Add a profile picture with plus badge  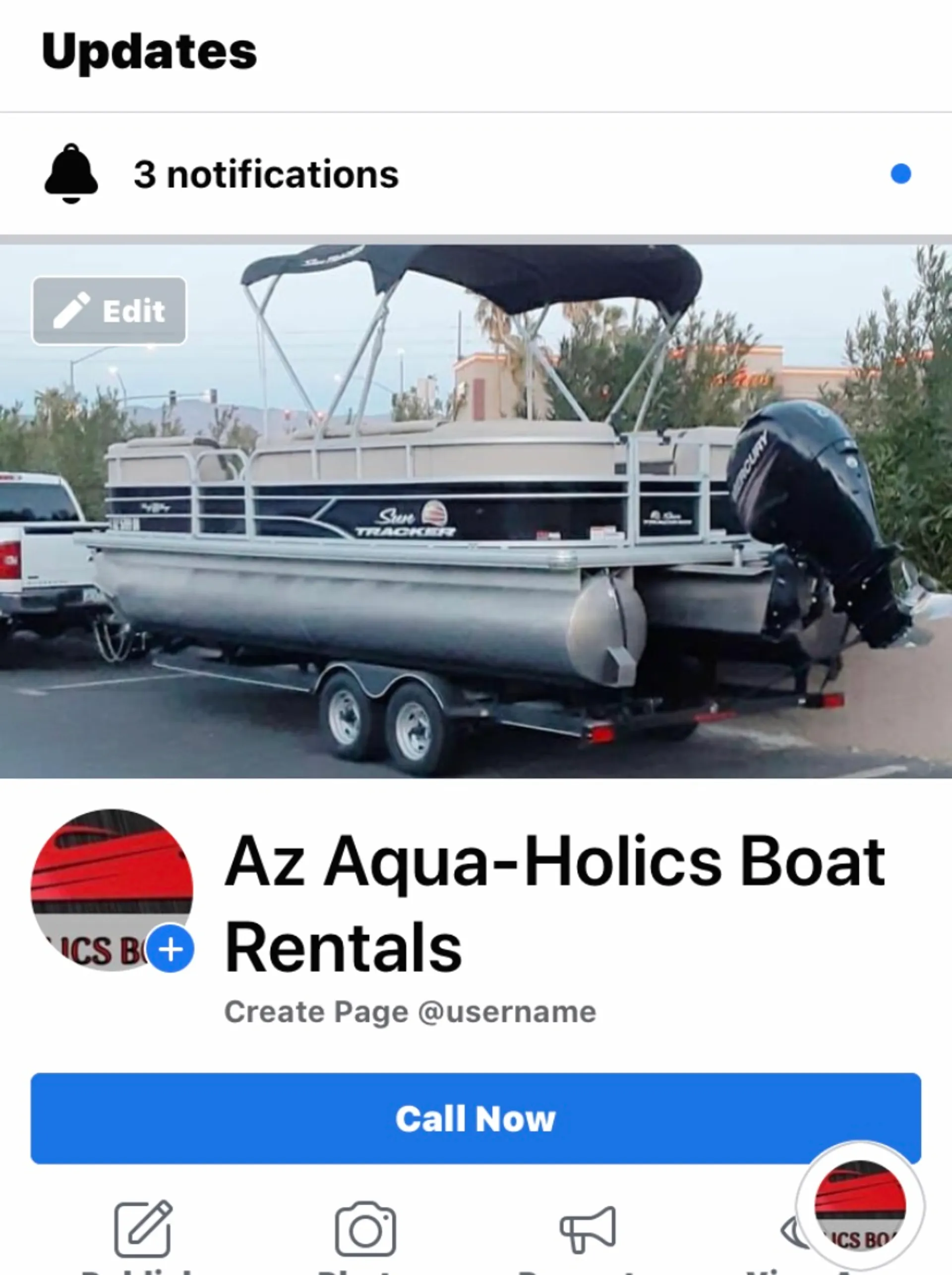pyautogui.click(x=171, y=949)
